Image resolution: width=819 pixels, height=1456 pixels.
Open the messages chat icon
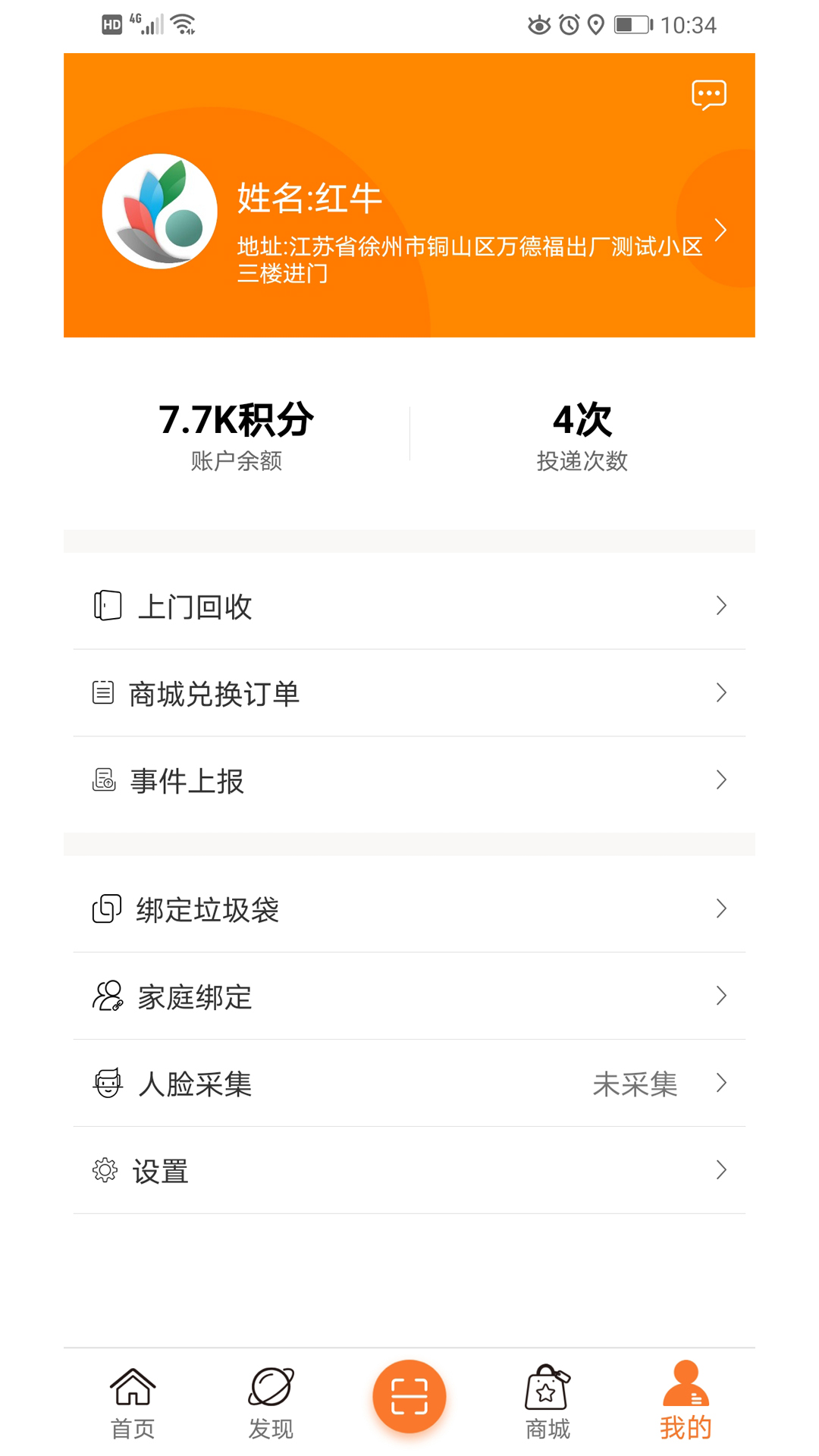pos(709,95)
